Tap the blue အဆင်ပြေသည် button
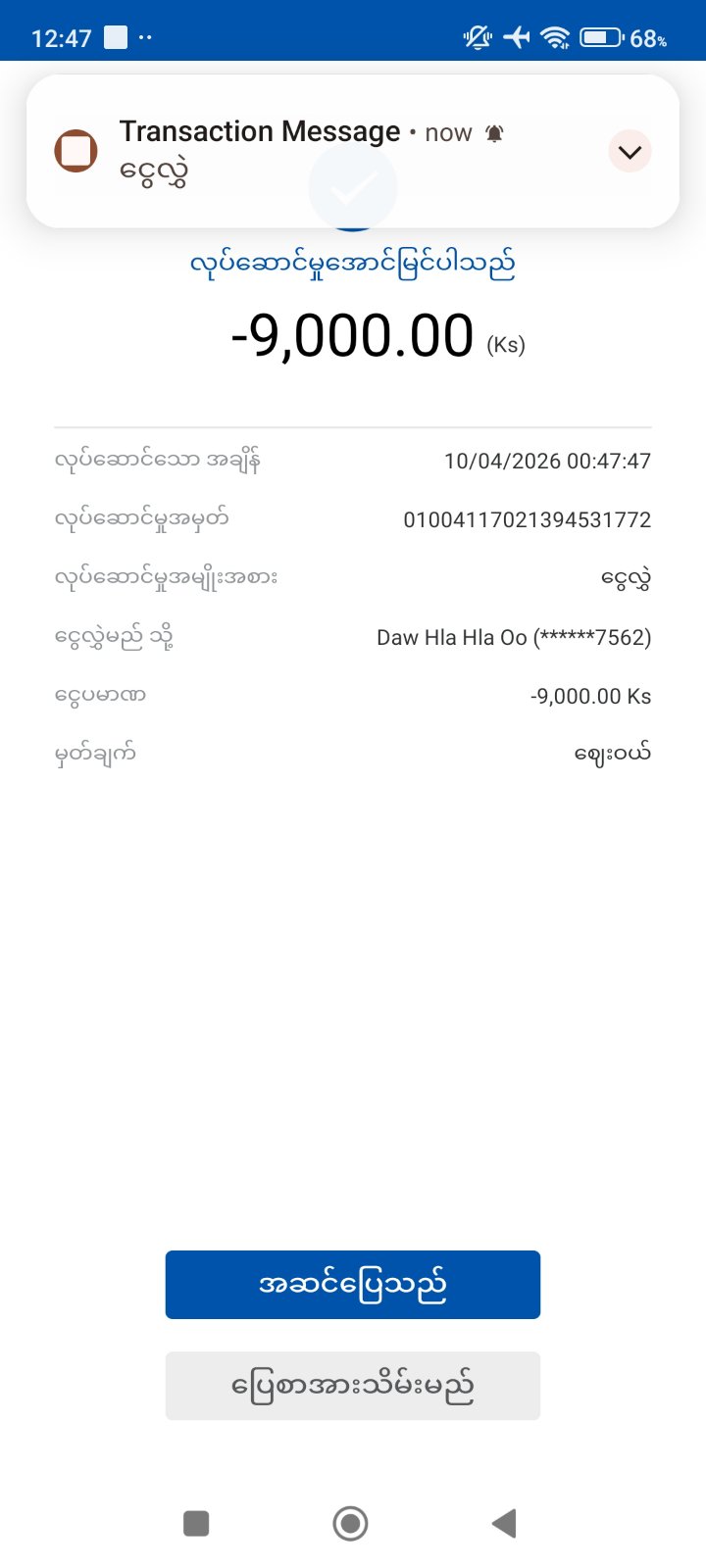The height and width of the screenshot is (1568, 706). tap(352, 1284)
